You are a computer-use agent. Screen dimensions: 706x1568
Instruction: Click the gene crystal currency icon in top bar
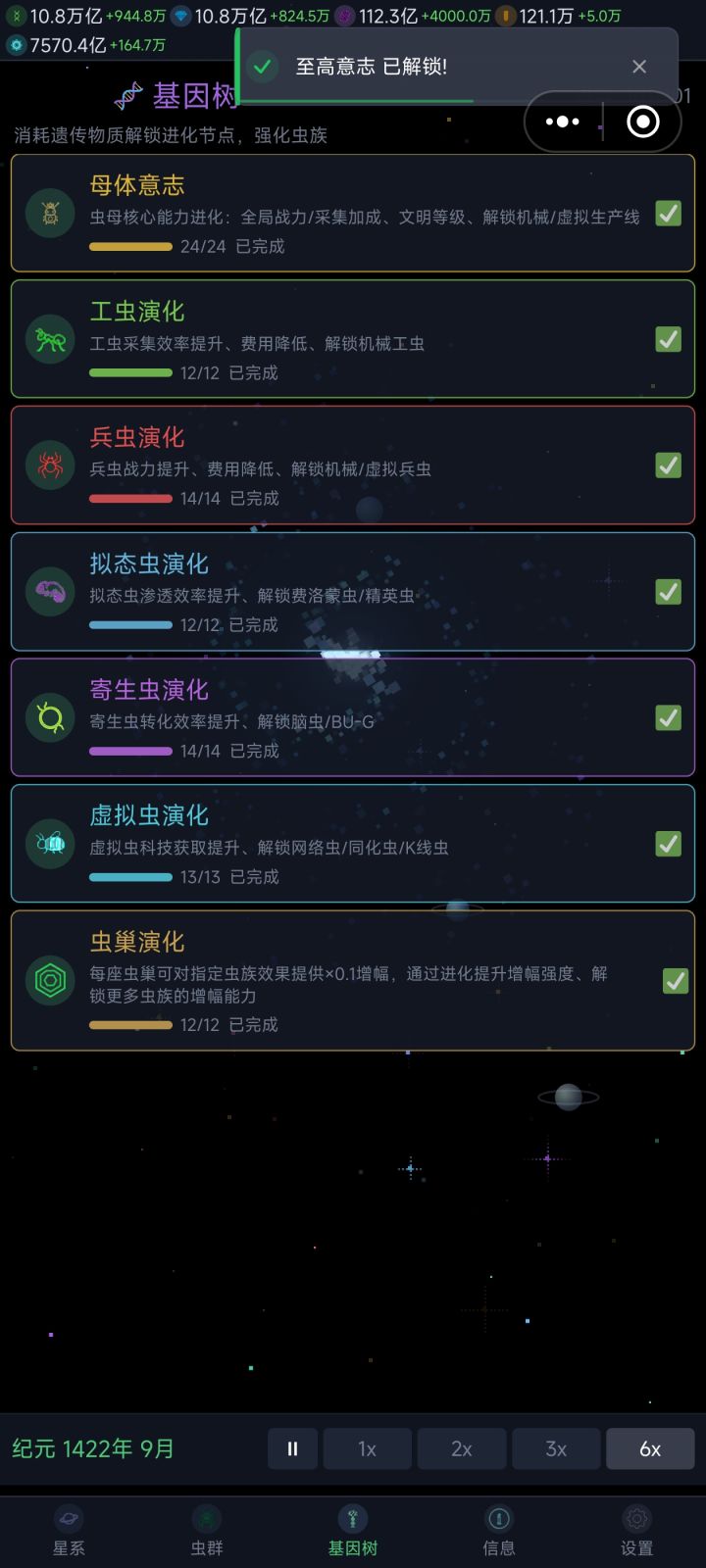pyautogui.click(x=180, y=16)
